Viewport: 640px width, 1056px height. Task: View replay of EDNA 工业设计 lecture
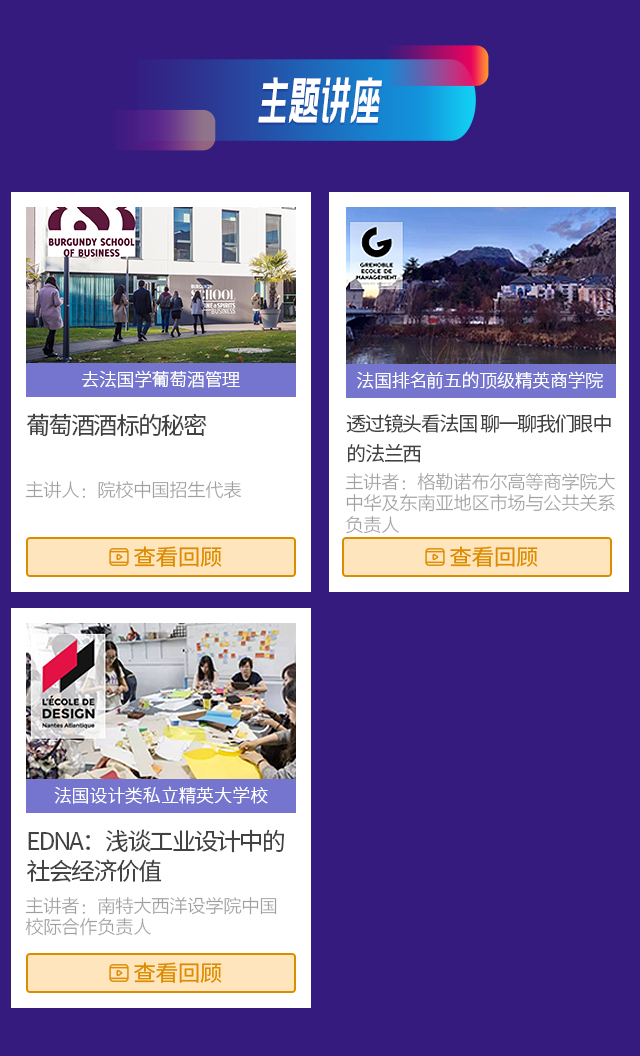click(161, 973)
